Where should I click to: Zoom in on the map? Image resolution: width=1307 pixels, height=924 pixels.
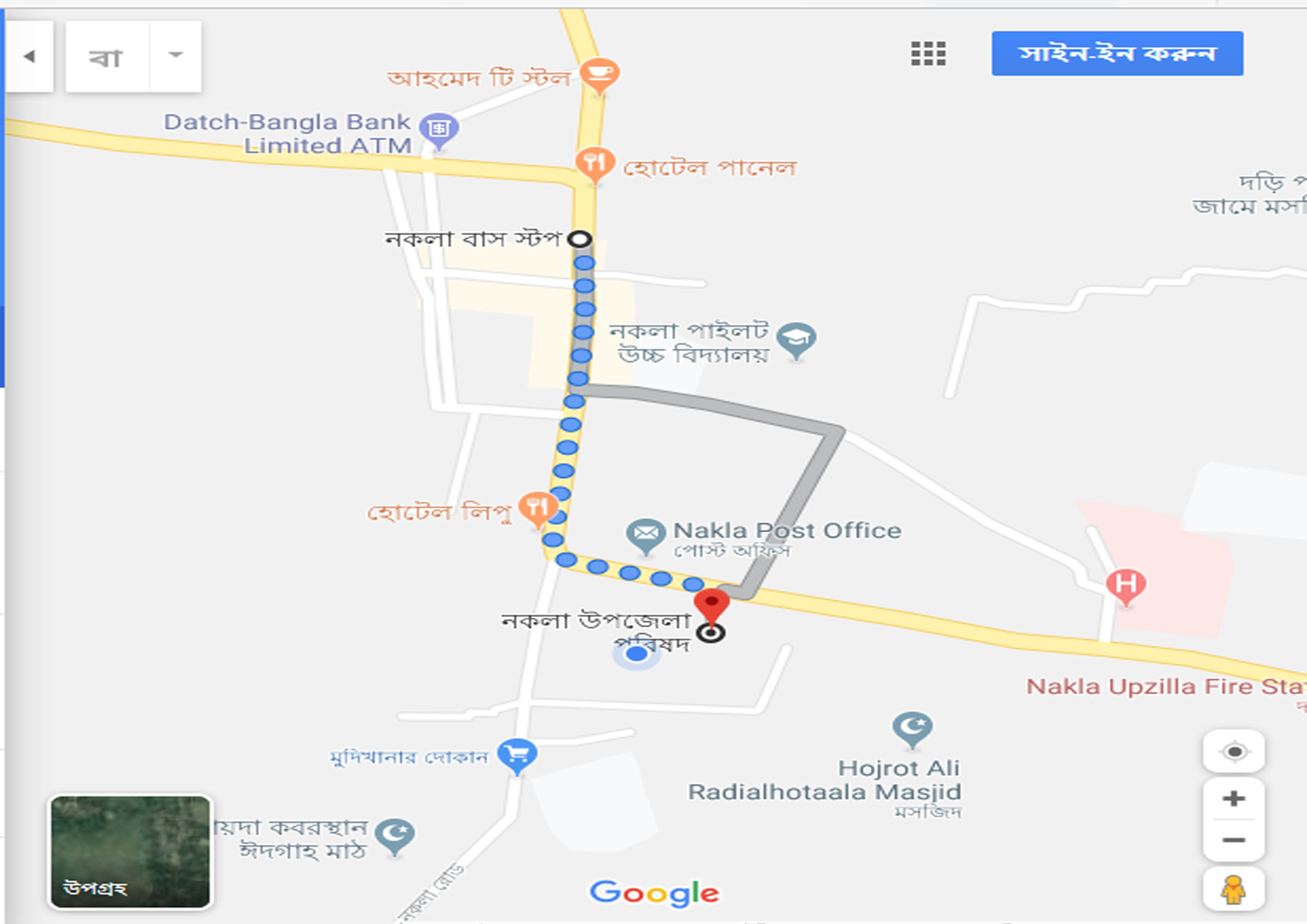tap(1234, 798)
